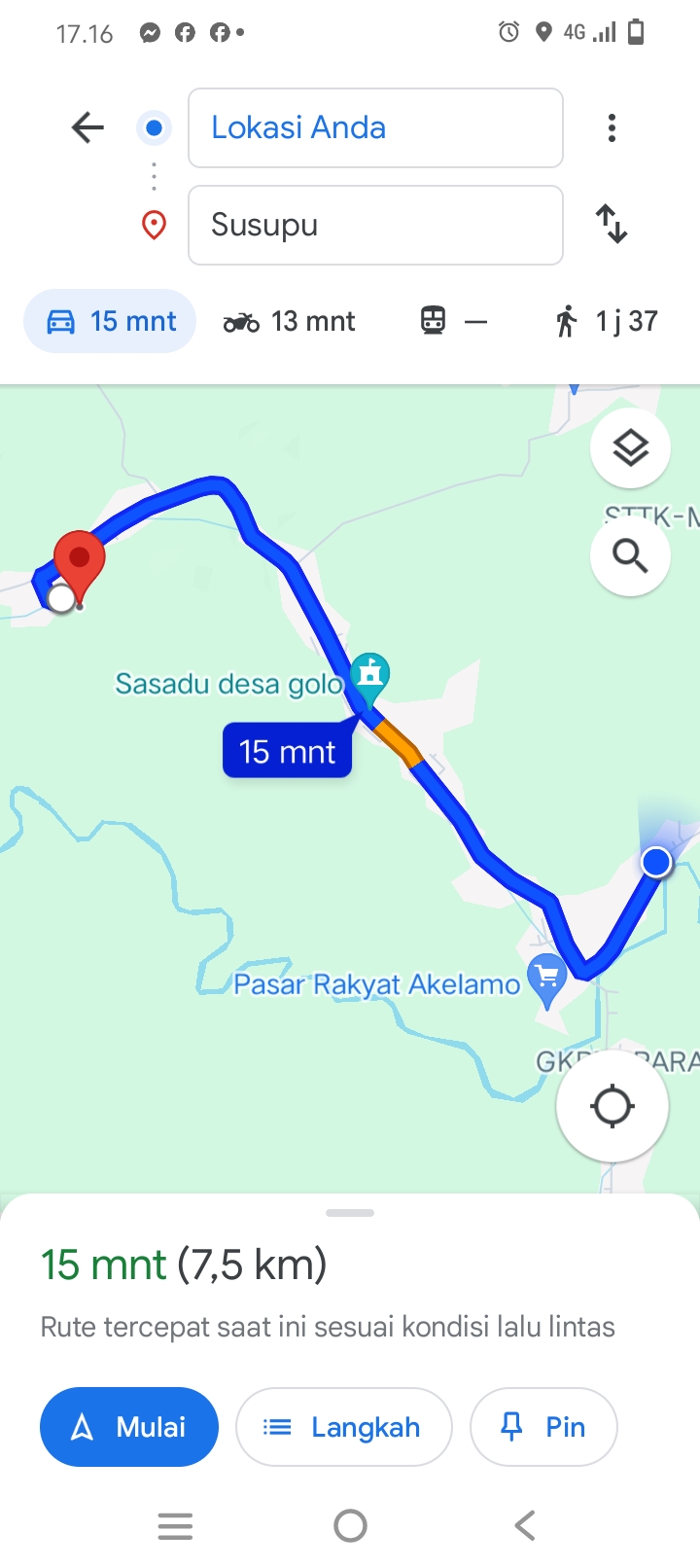Viewport: 700px width, 1568px height.
Task: Go to the home screen
Action: (x=350, y=1525)
